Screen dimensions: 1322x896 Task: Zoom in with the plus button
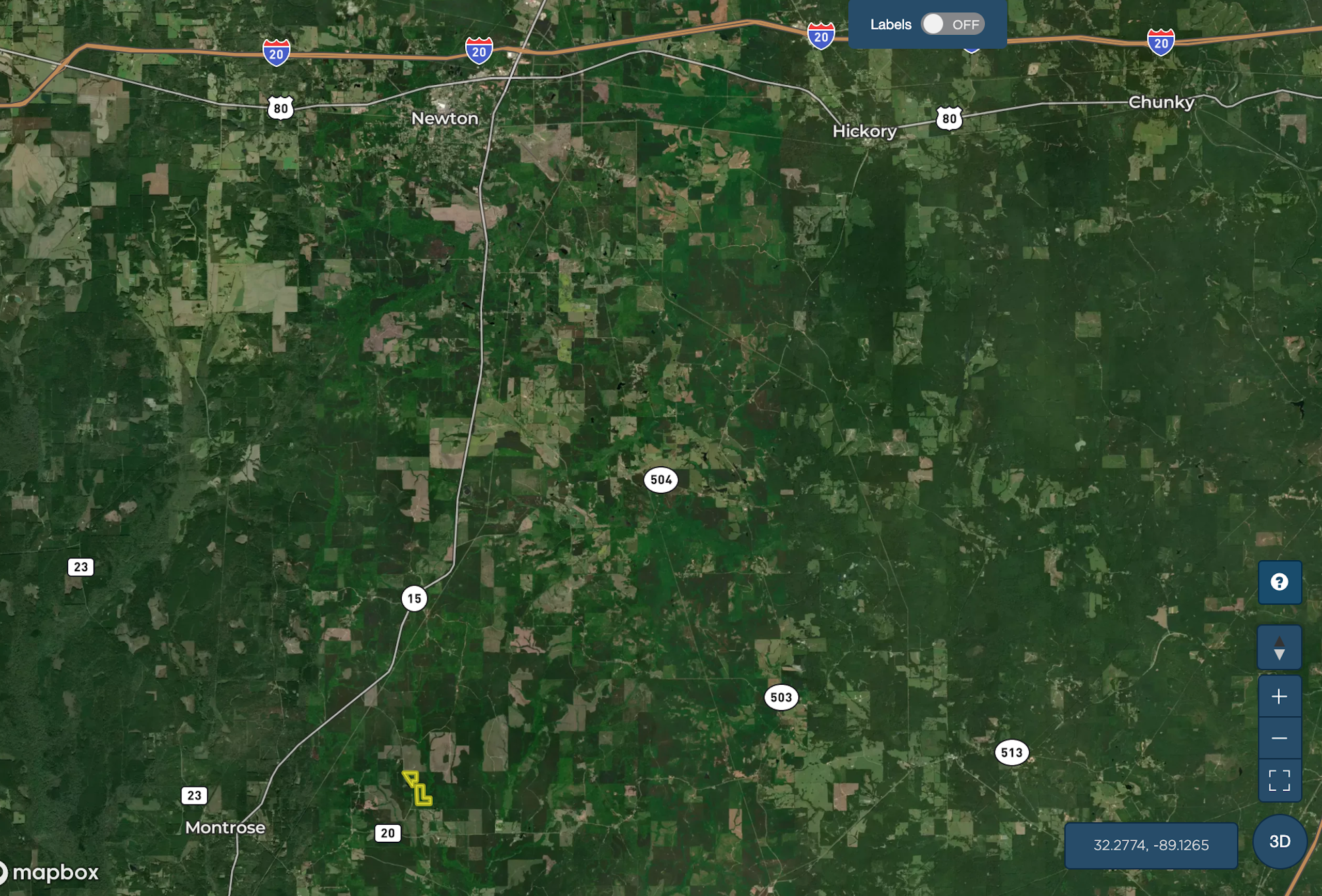coord(1279,696)
